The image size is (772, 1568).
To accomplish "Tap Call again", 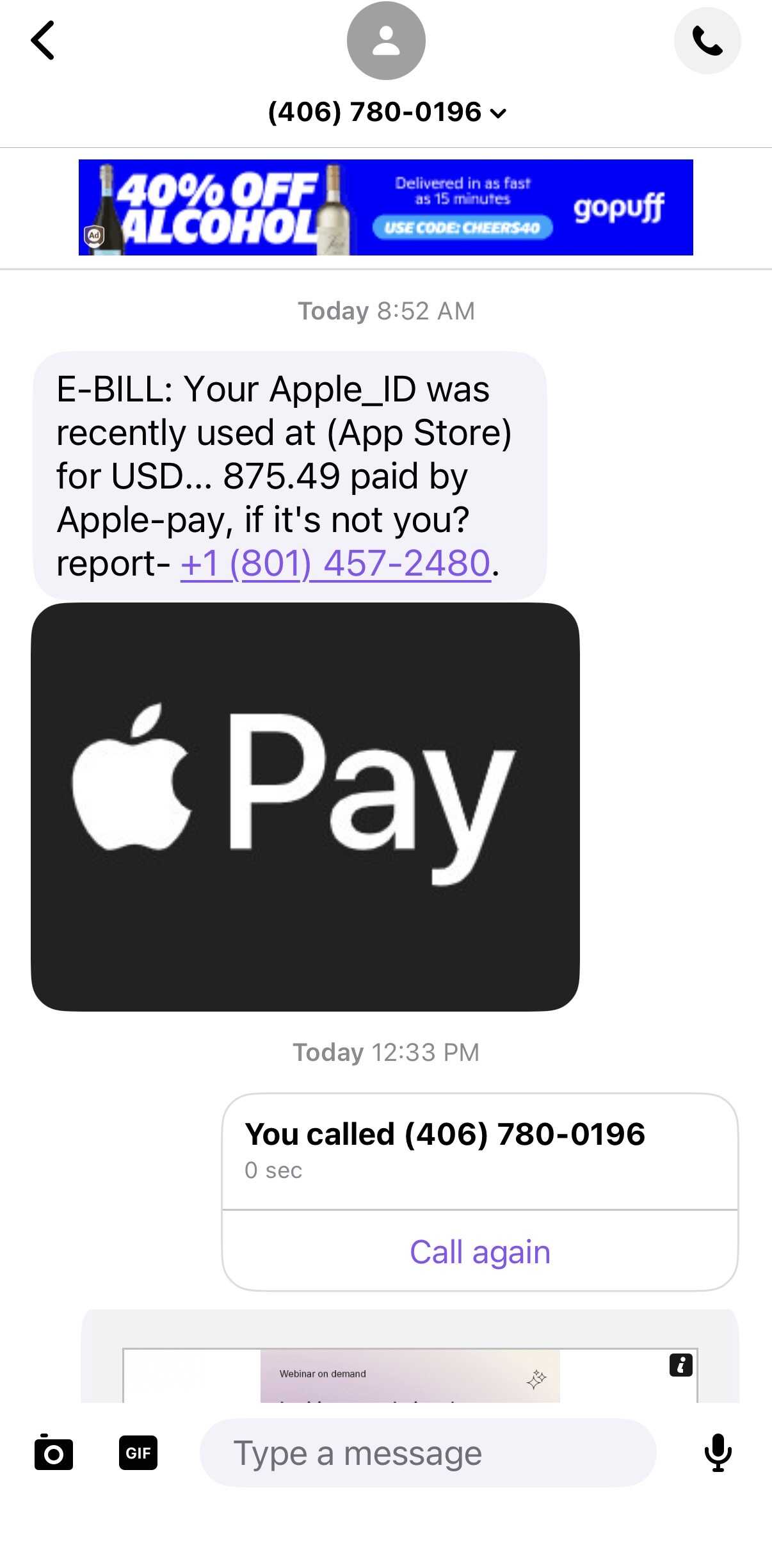I will tap(480, 1252).
